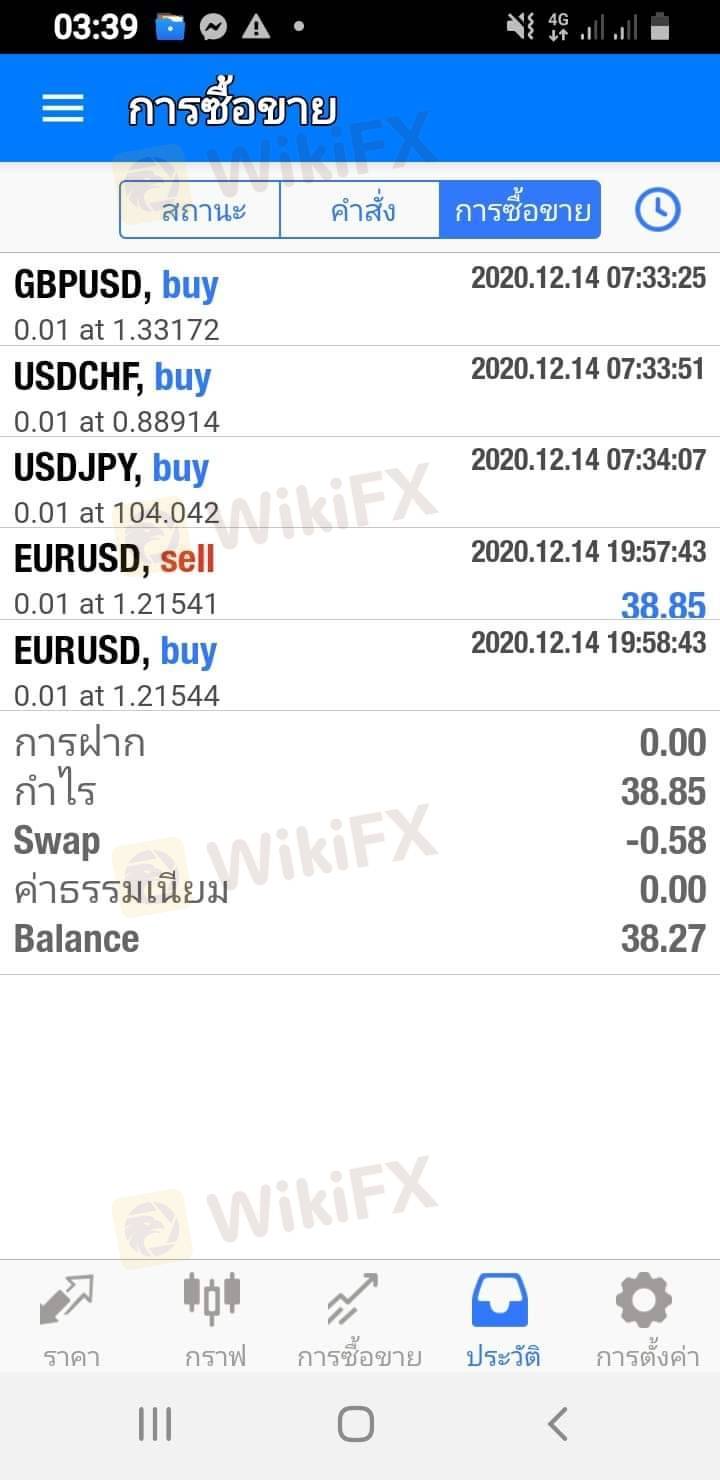
Task: Switch to the คำสั่ง segment
Action: click(360, 210)
